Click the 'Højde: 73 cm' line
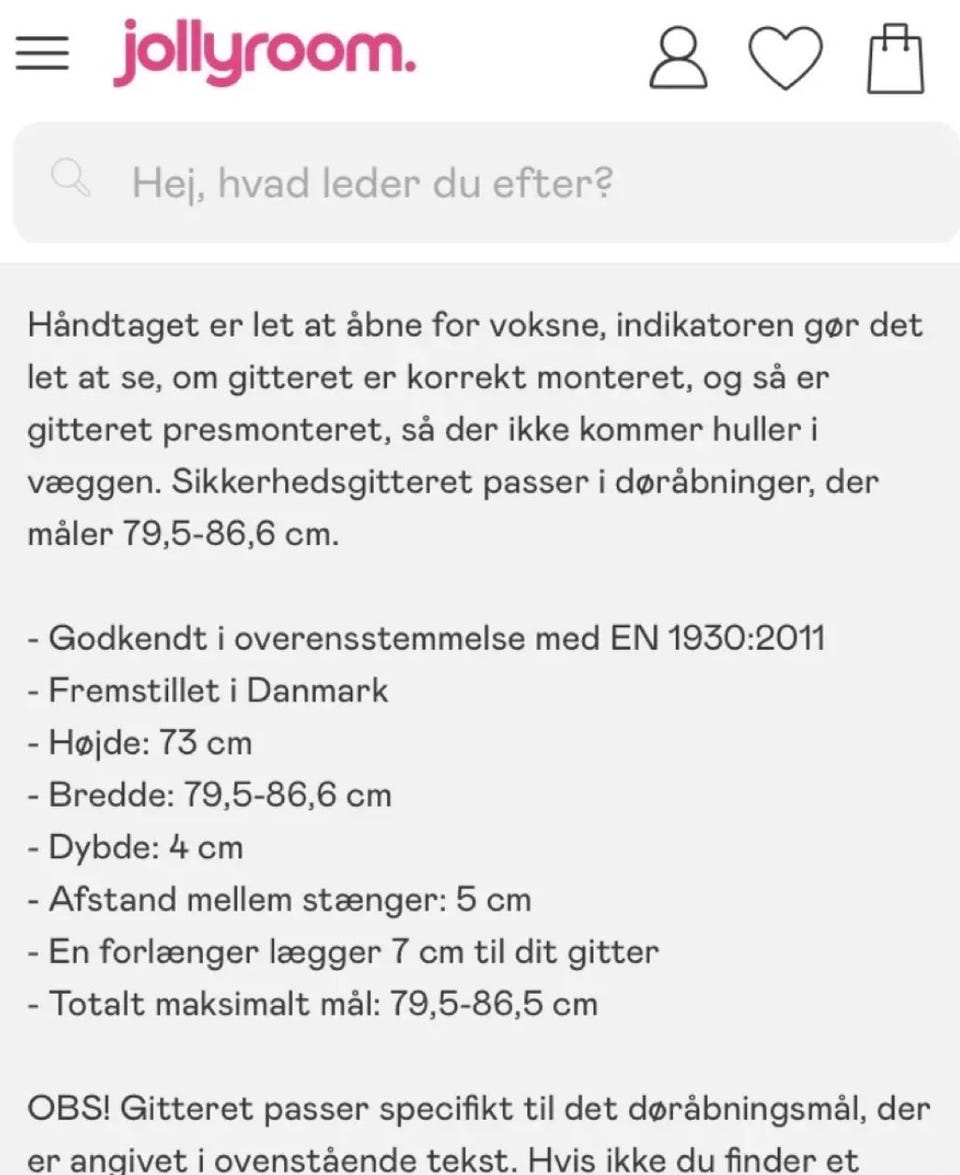This screenshot has height=1175, width=960. pos(140,743)
